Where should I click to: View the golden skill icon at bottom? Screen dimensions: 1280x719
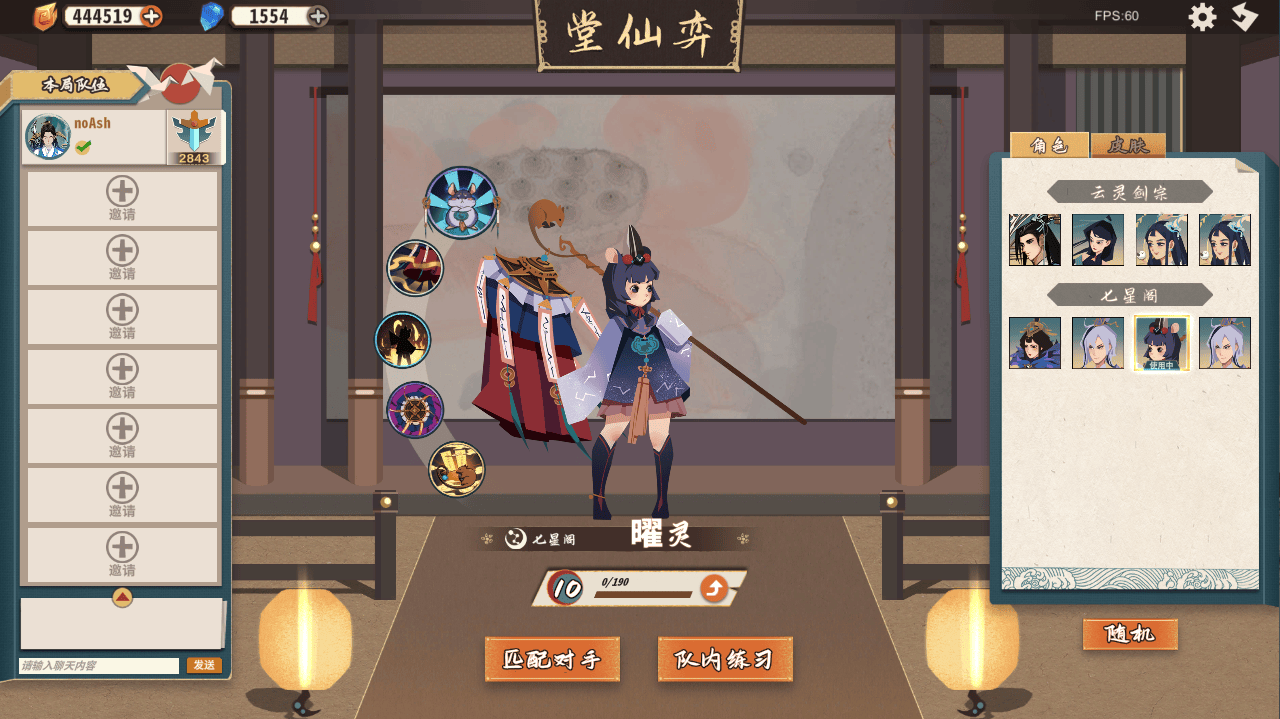(x=457, y=469)
